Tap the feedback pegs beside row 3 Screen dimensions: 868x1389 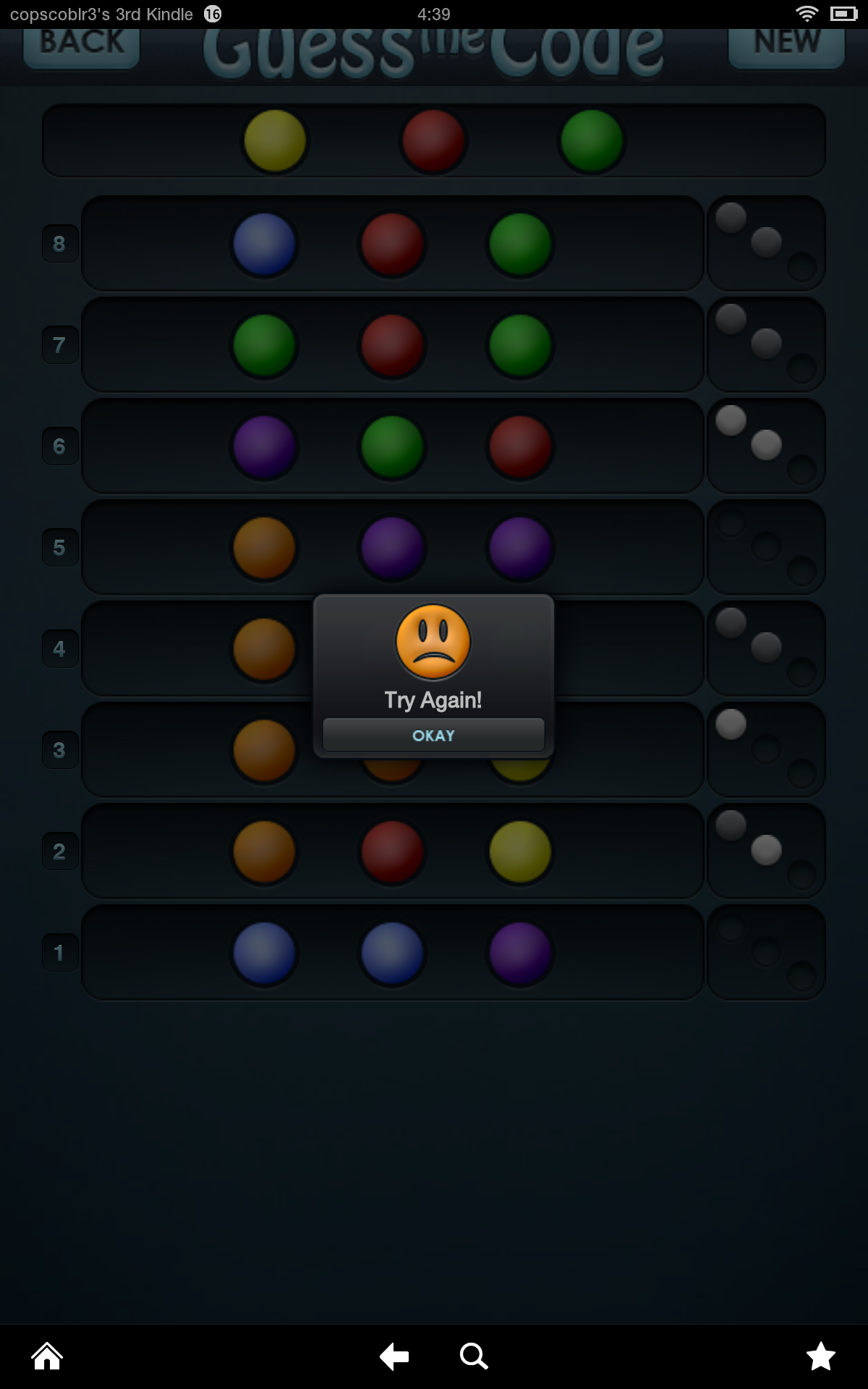point(767,750)
